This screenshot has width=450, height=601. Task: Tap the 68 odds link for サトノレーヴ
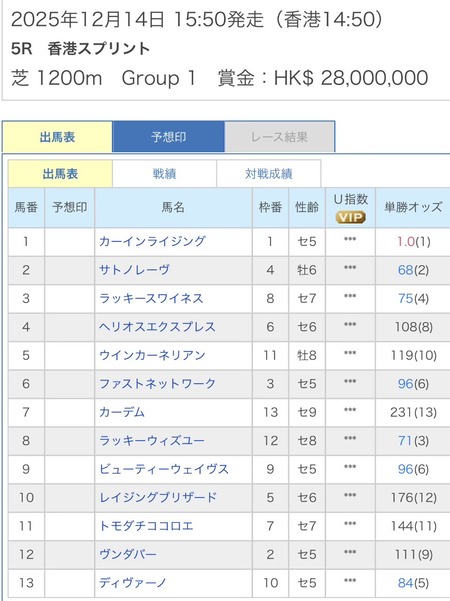coord(405,270)
